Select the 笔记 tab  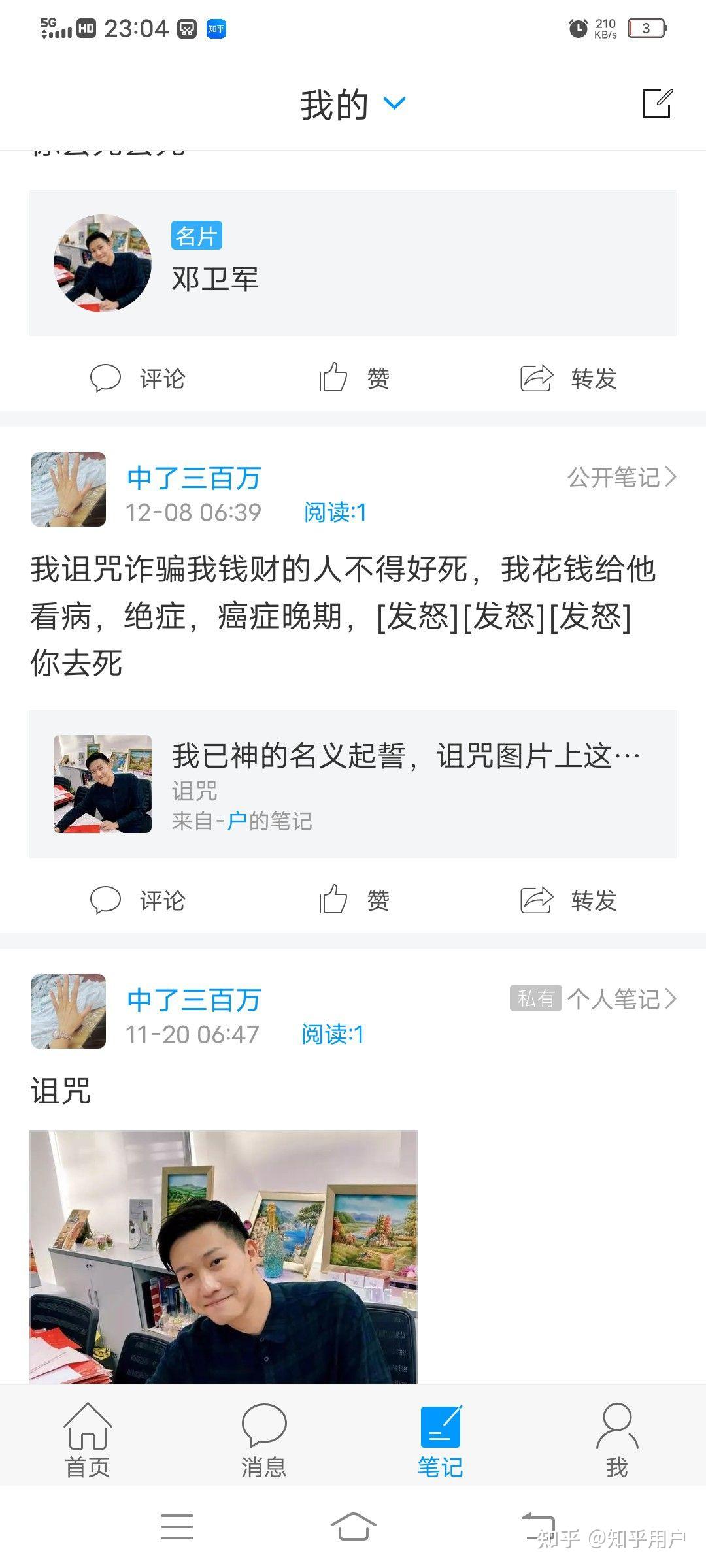pyautogui.click(x=441, y=1441)
